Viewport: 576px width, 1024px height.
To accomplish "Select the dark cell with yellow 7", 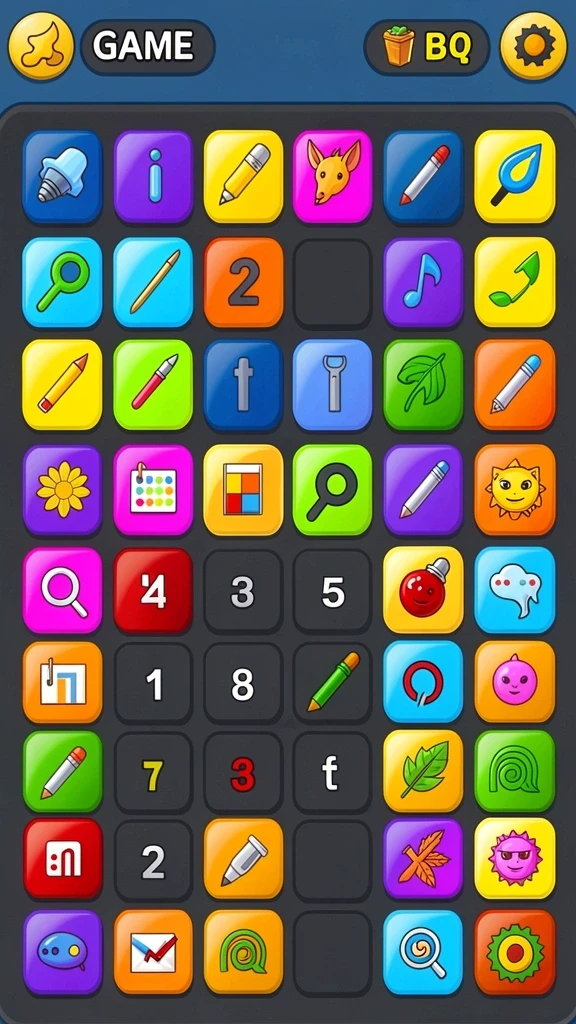I will click(153, 773).
